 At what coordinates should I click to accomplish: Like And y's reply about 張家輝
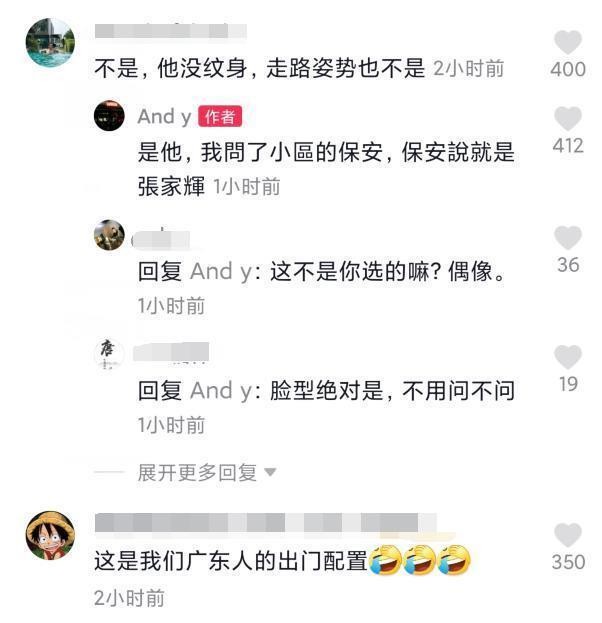click(567, 120)
